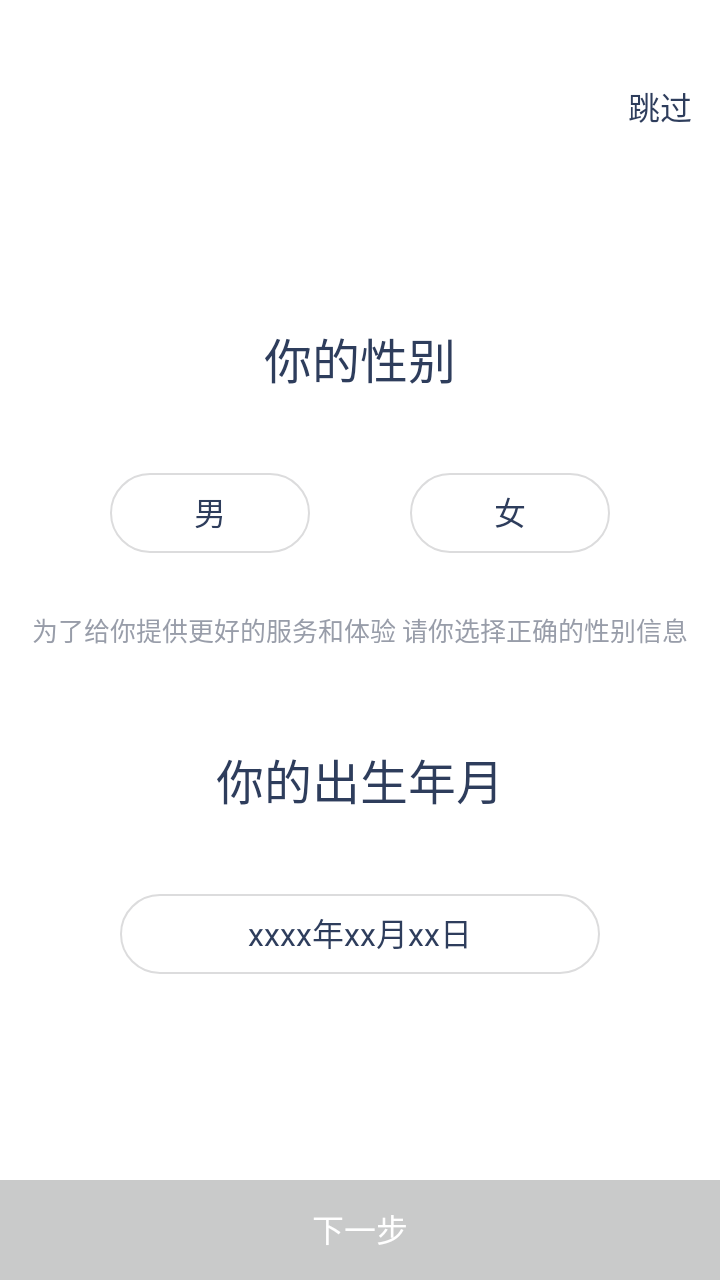Dismiss this screen with 跳过

point(658,109)
